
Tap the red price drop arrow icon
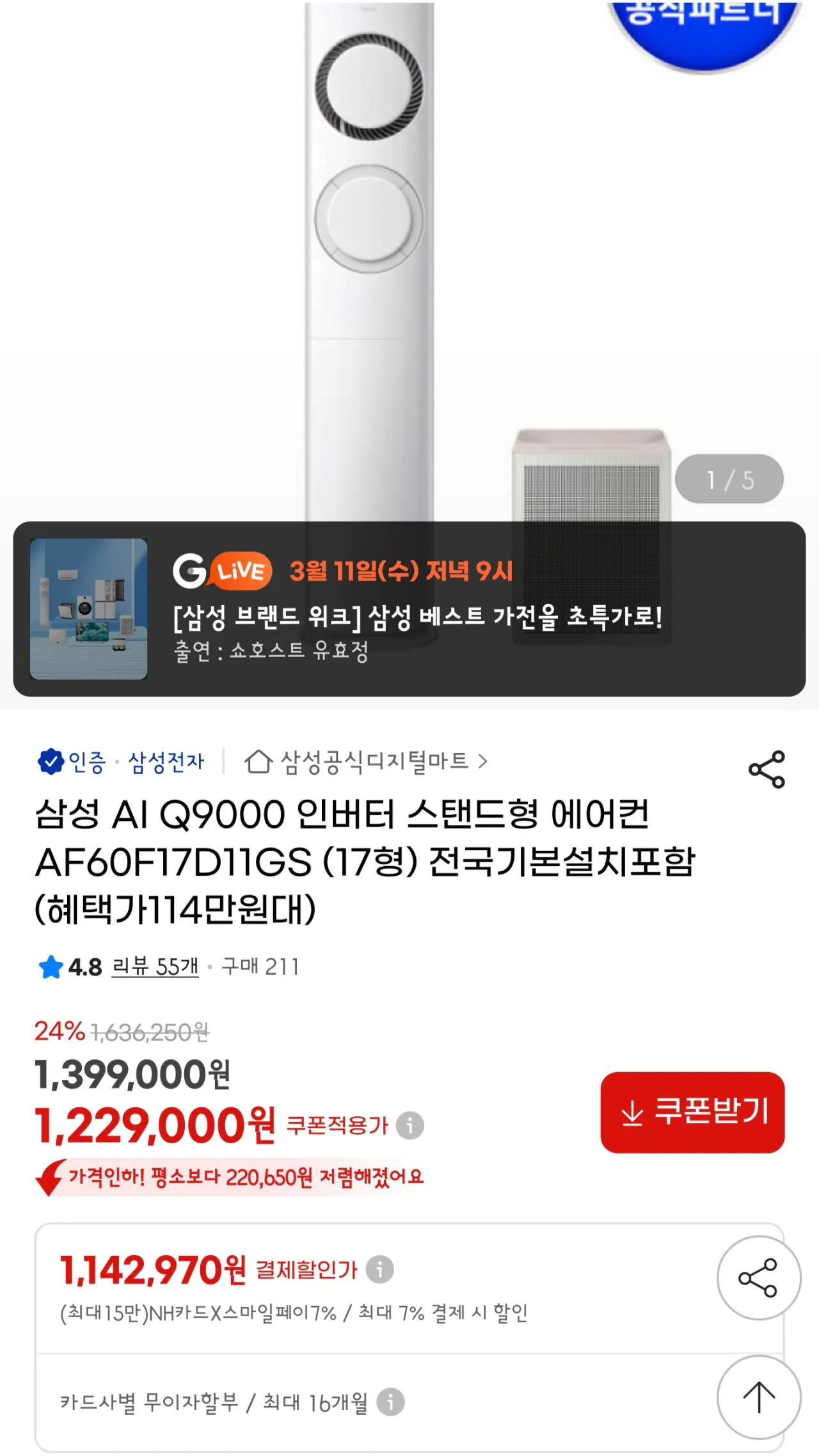coord(48,1182)
